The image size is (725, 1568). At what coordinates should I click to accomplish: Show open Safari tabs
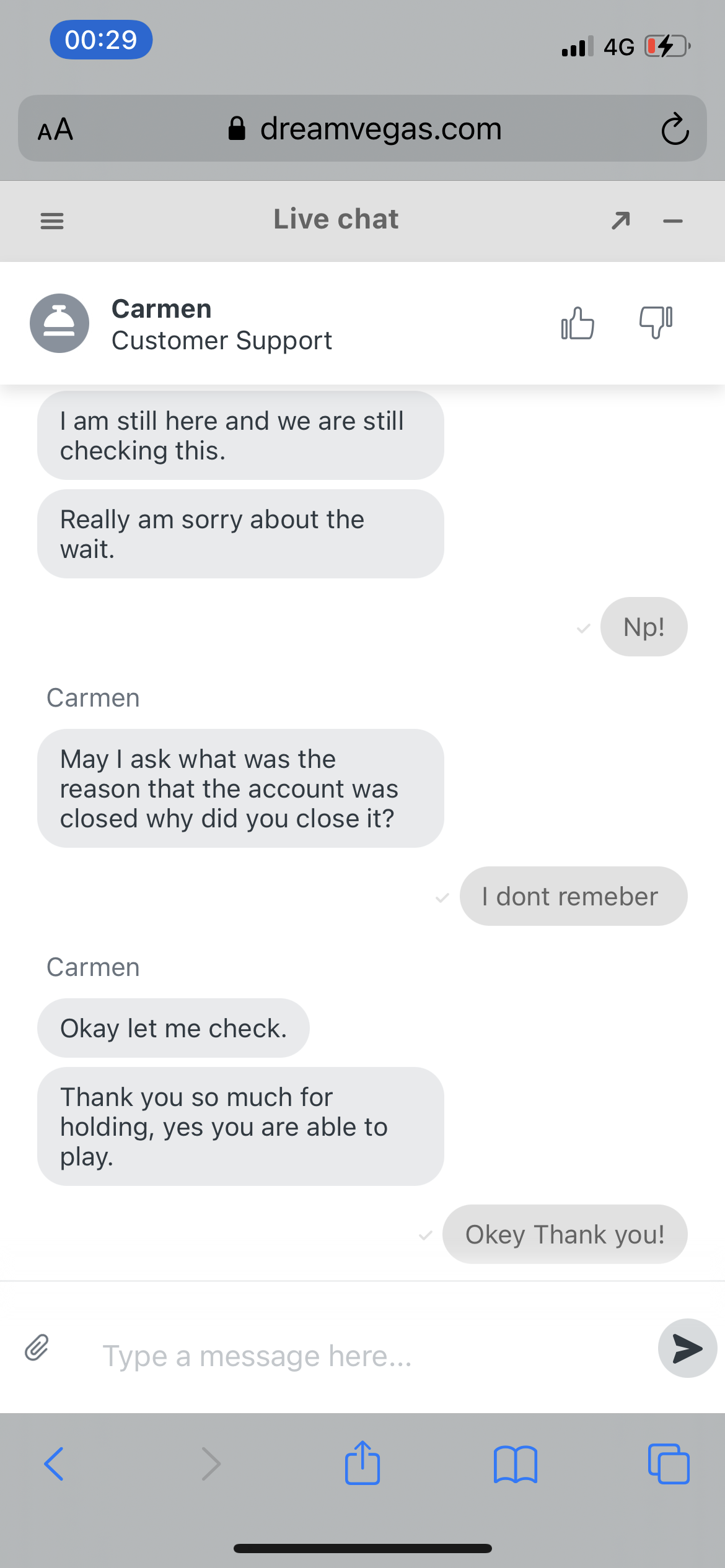coord(669,1464)
